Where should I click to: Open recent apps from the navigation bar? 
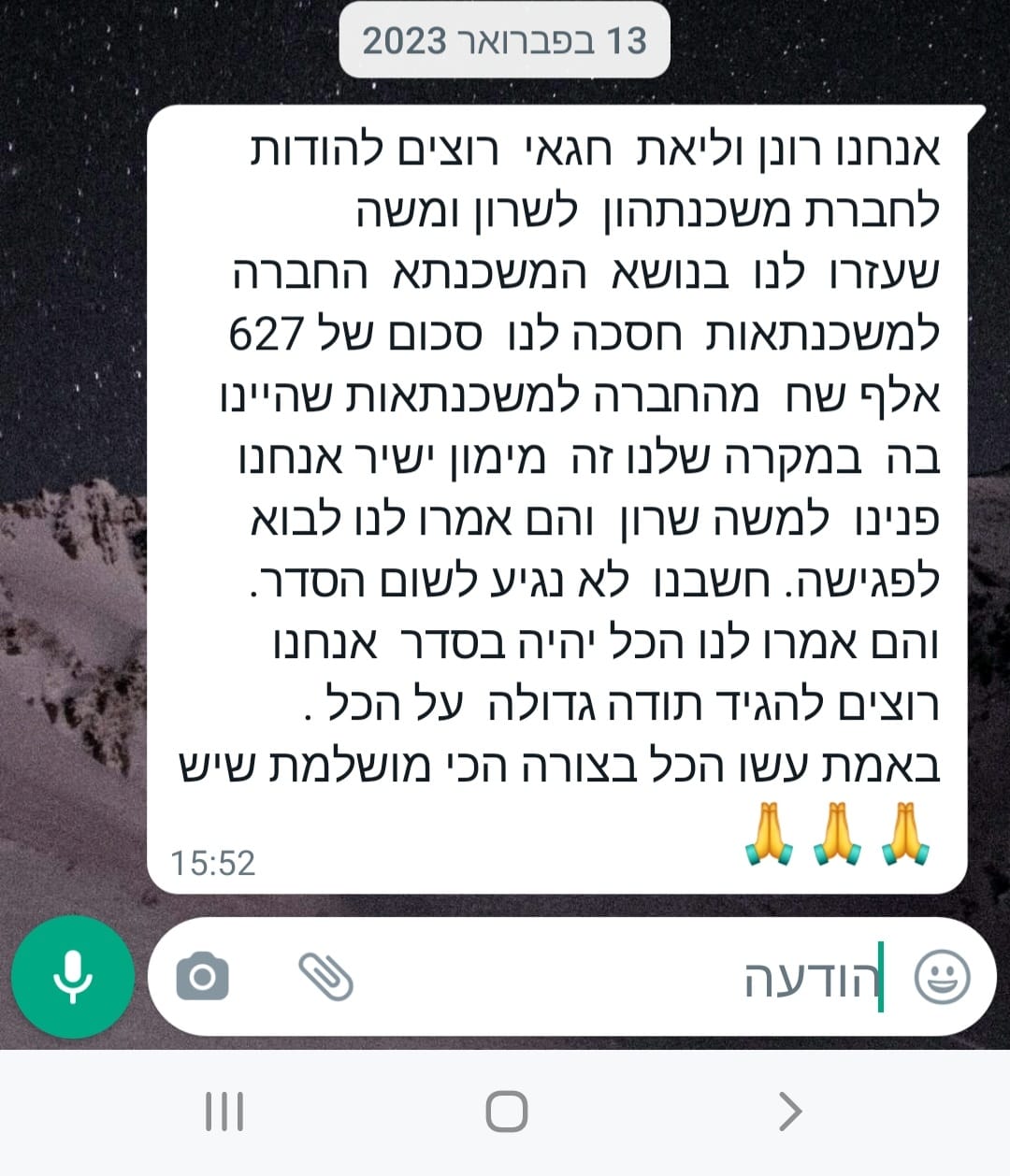click(x=224, y=1111)
